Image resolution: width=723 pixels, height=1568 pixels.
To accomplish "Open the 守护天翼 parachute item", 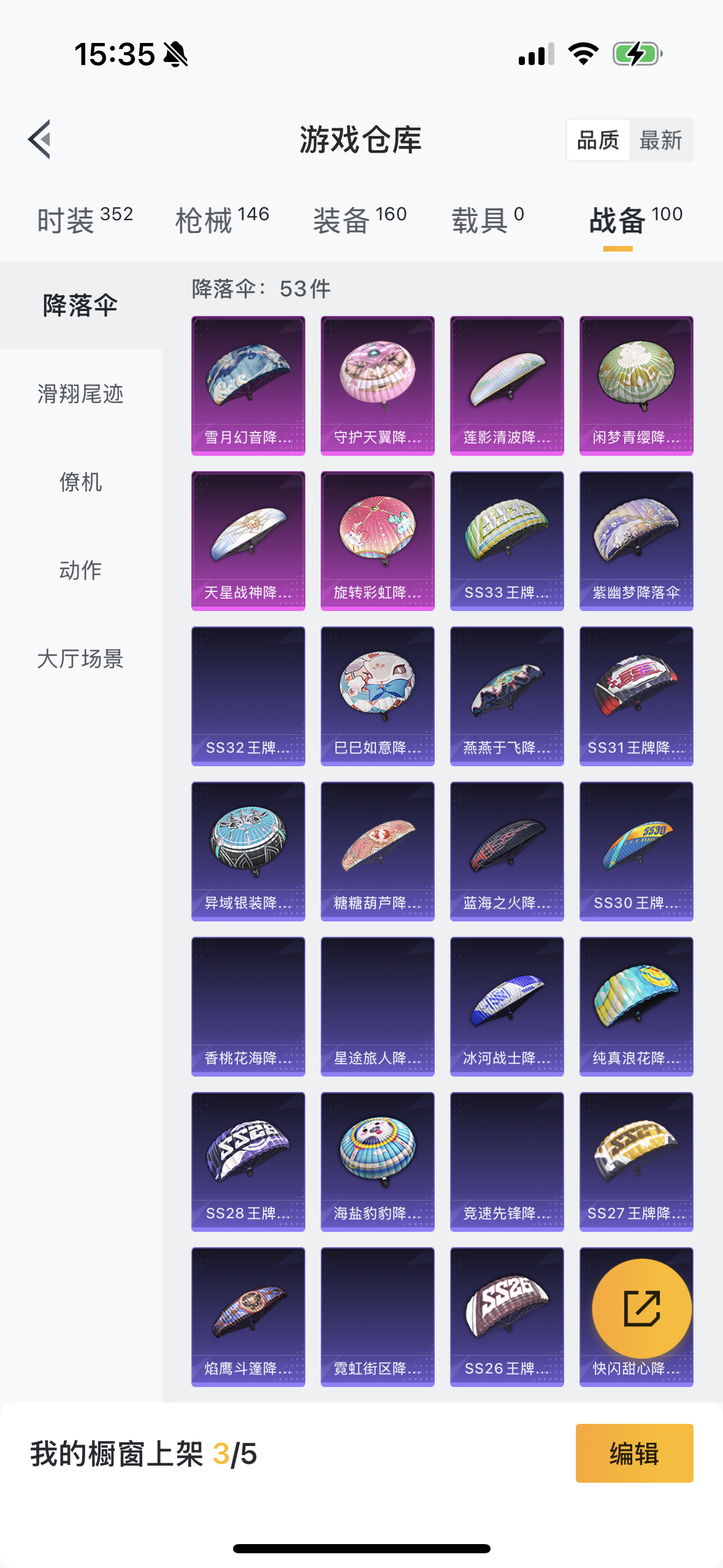I will tap(378, 386).
